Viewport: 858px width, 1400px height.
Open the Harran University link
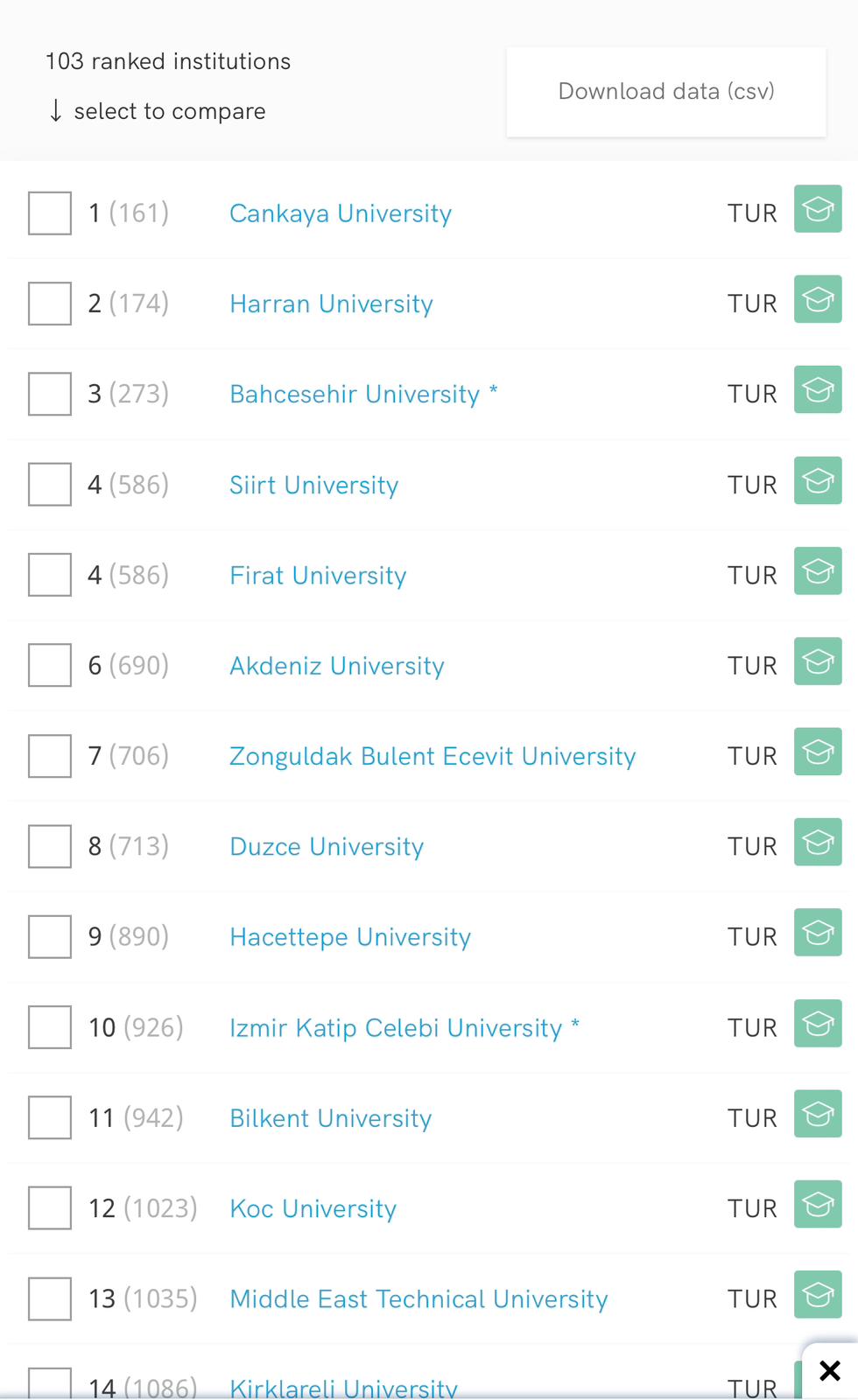pyautogui.click(x=331, y=304)
